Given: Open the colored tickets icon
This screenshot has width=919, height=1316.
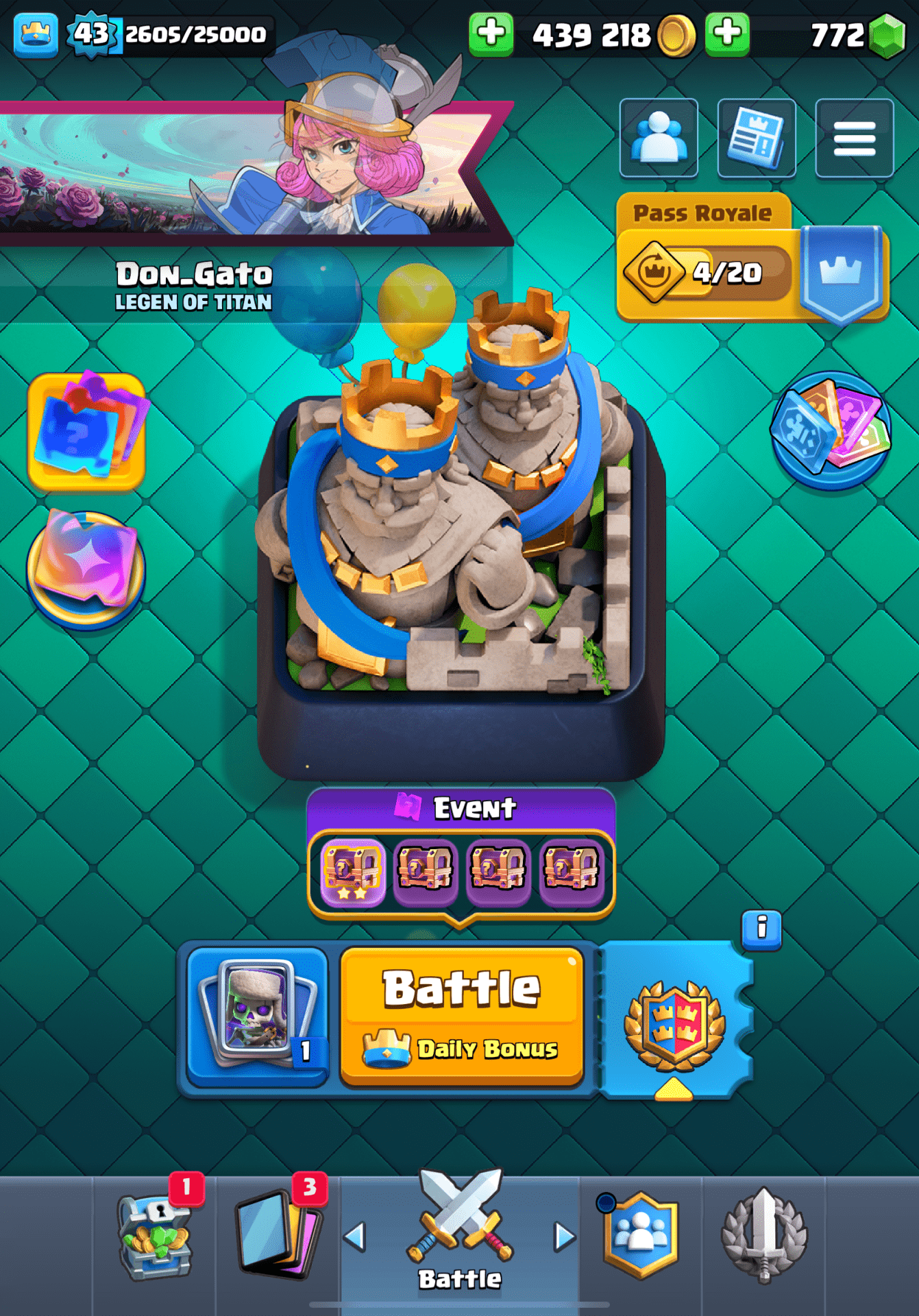Looking at the screenshot, I should (831, 430).
